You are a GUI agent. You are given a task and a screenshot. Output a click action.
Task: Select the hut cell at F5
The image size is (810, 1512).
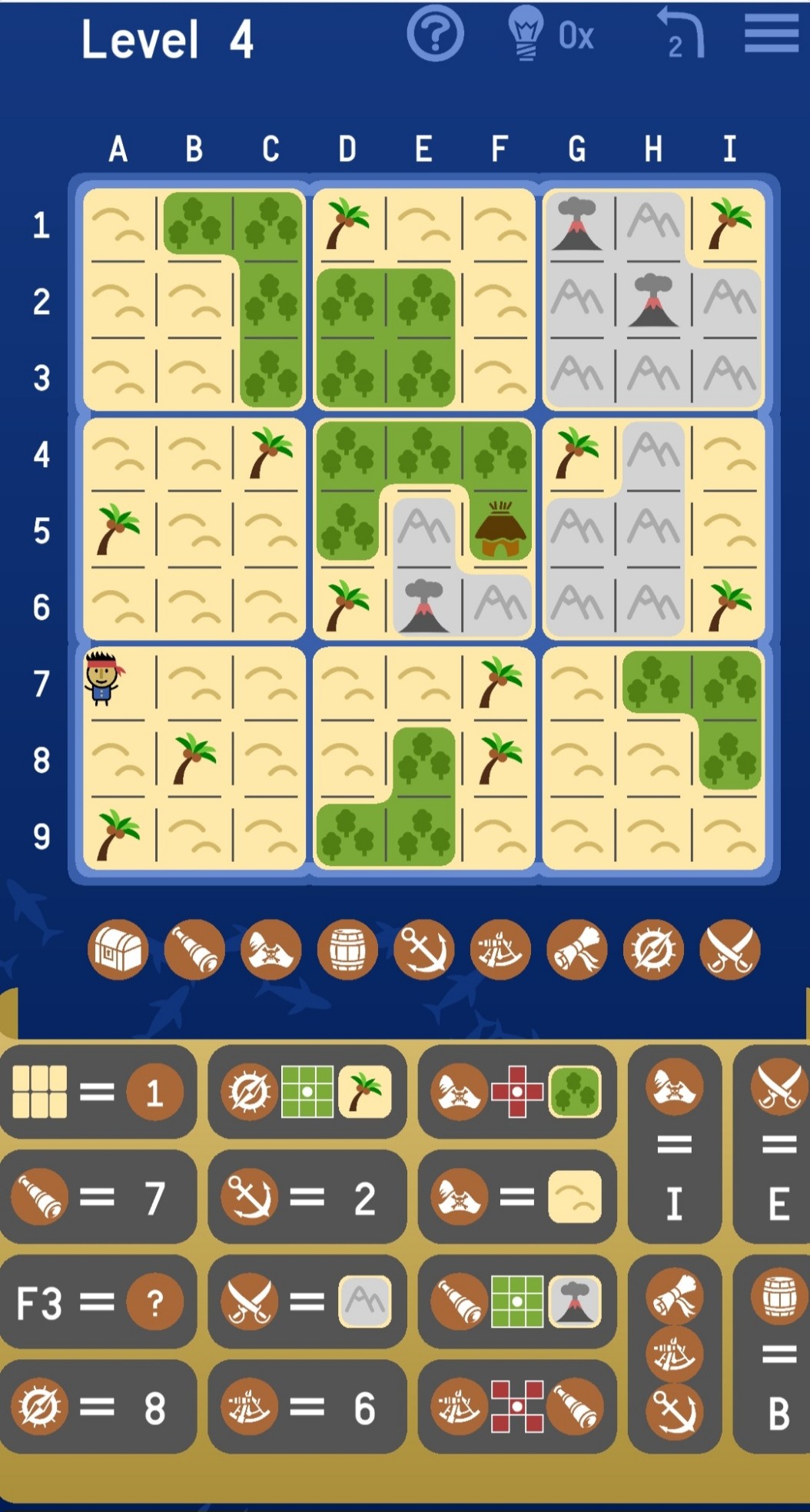click(500, 529)
